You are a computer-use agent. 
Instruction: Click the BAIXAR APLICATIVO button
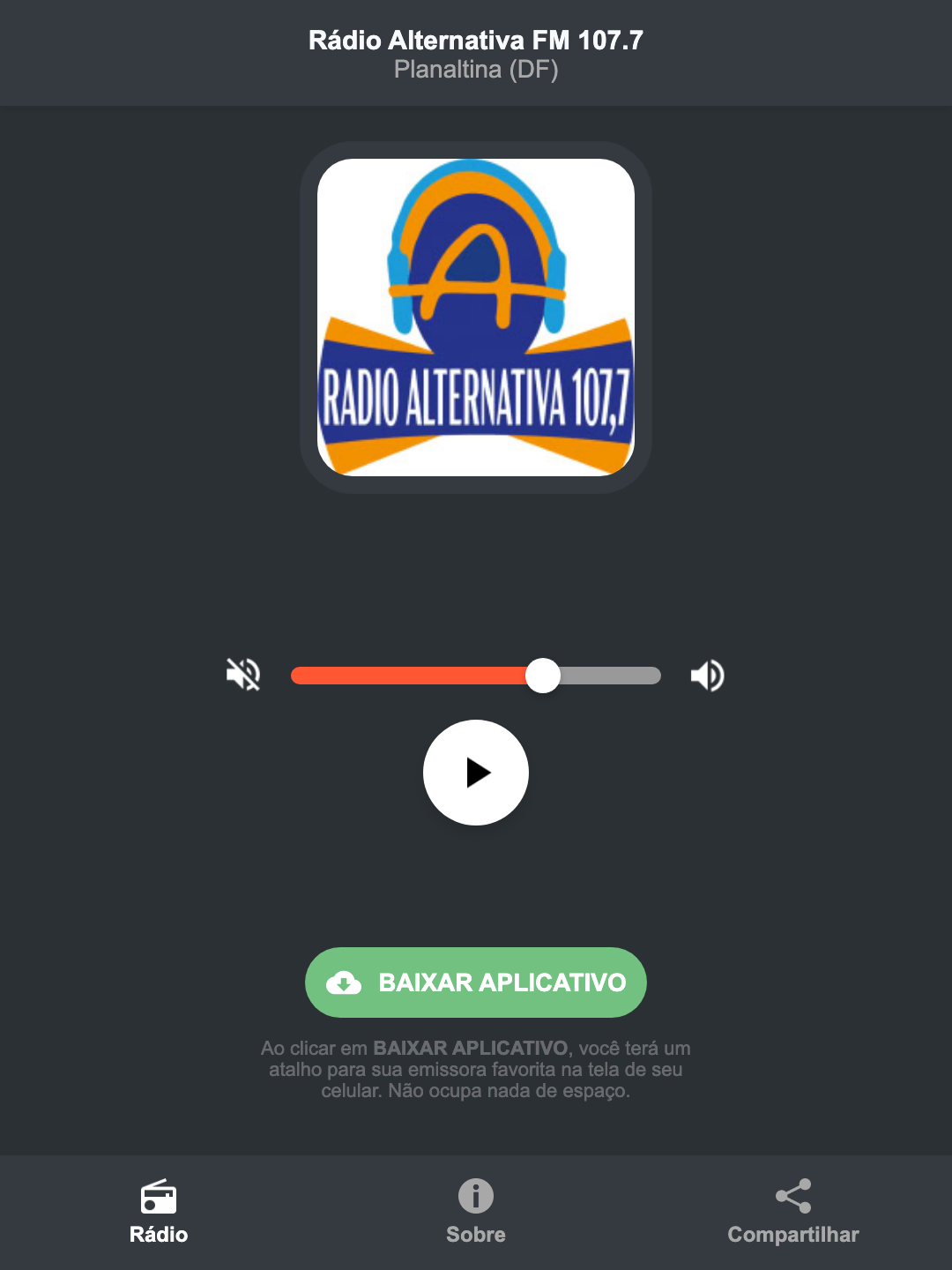coord(475,982)
